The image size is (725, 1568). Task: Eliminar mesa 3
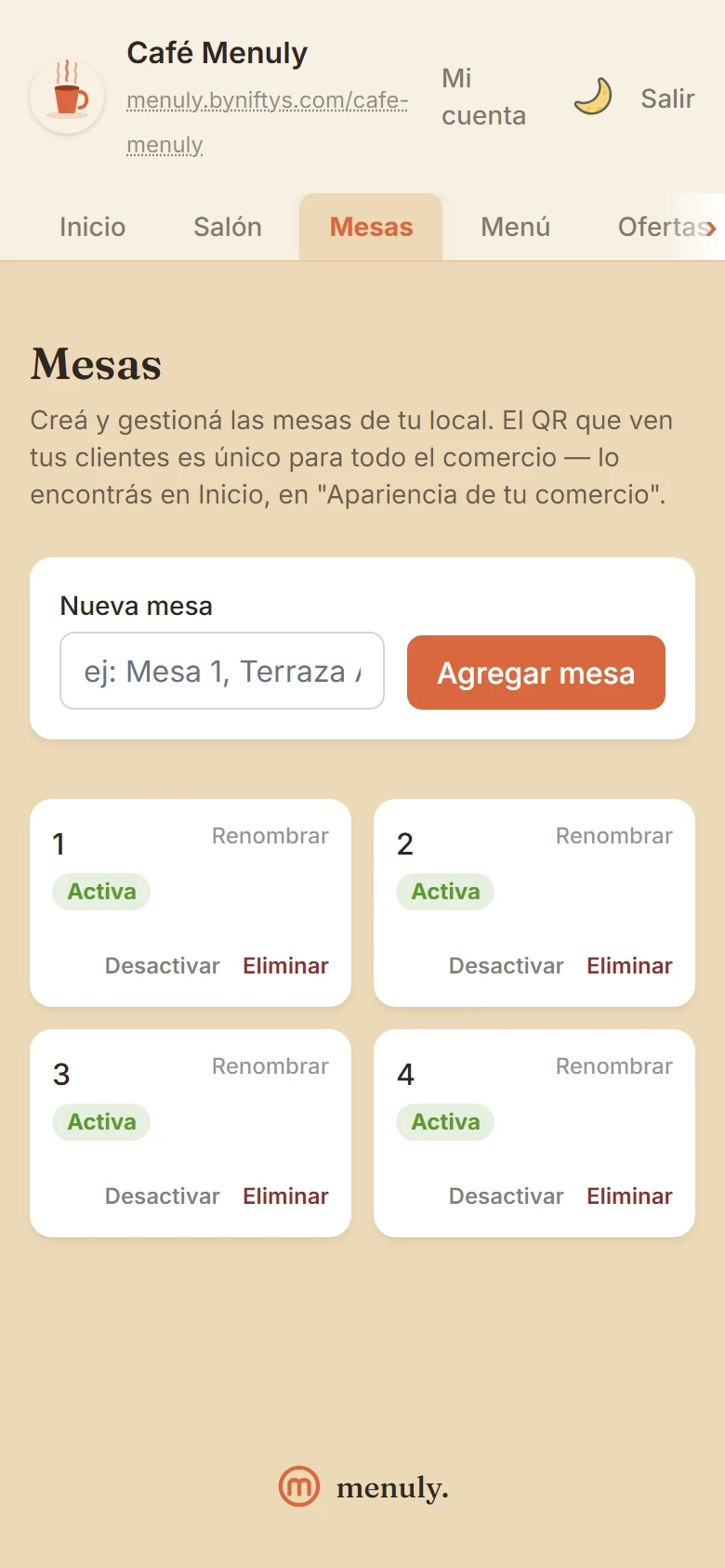click(285, 1196)
